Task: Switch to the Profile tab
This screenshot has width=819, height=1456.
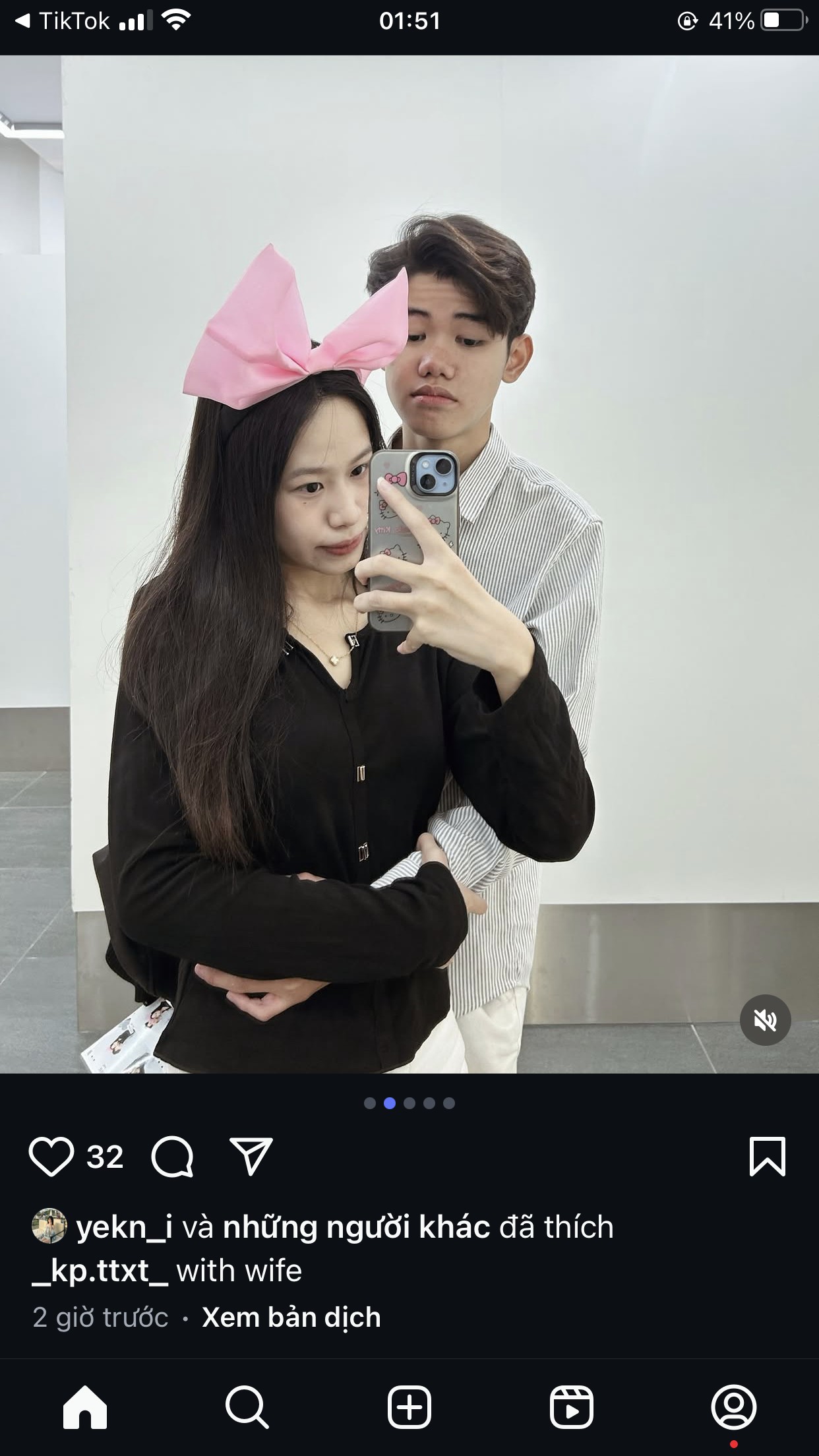Action: click(x=734, y=1407)
